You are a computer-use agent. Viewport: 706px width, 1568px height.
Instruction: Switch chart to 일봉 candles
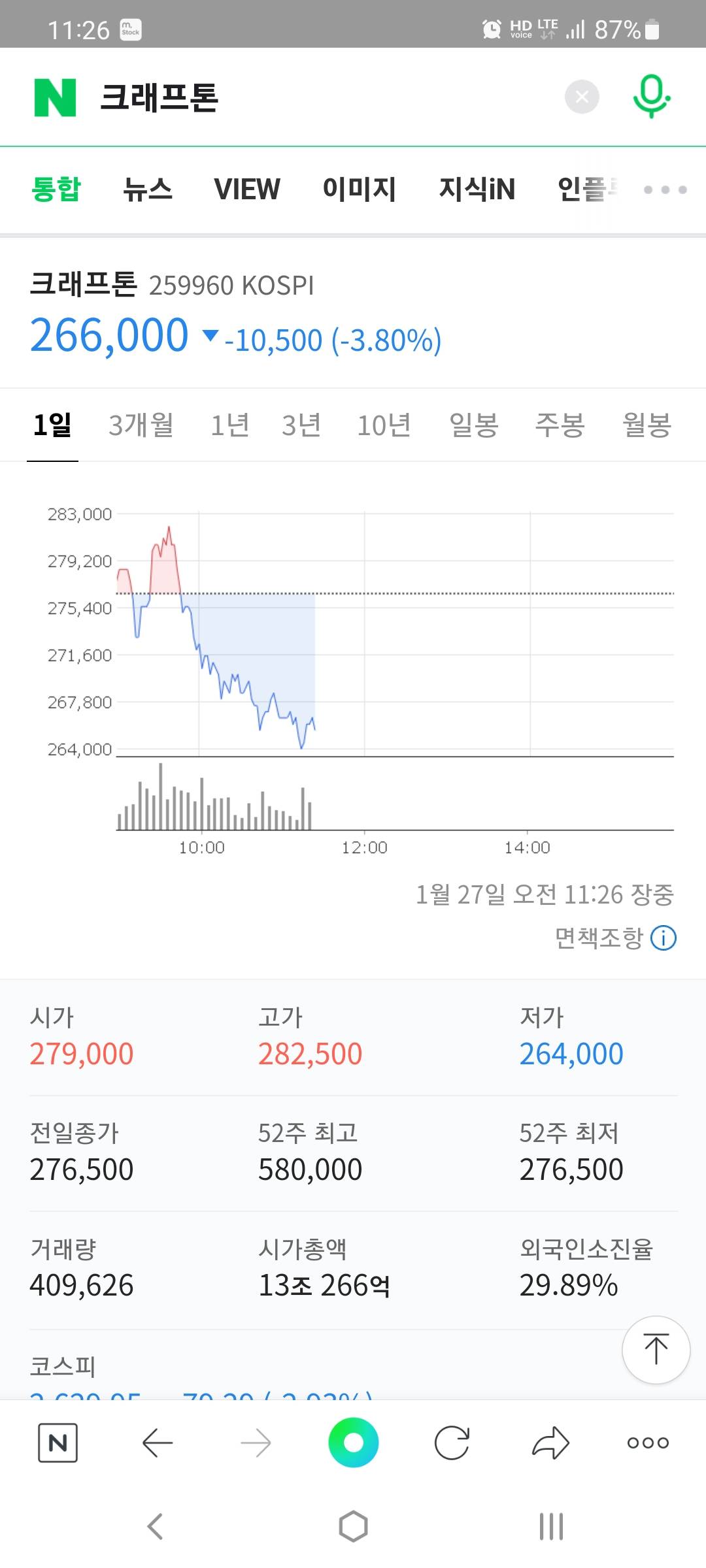(x=474, y=425)
